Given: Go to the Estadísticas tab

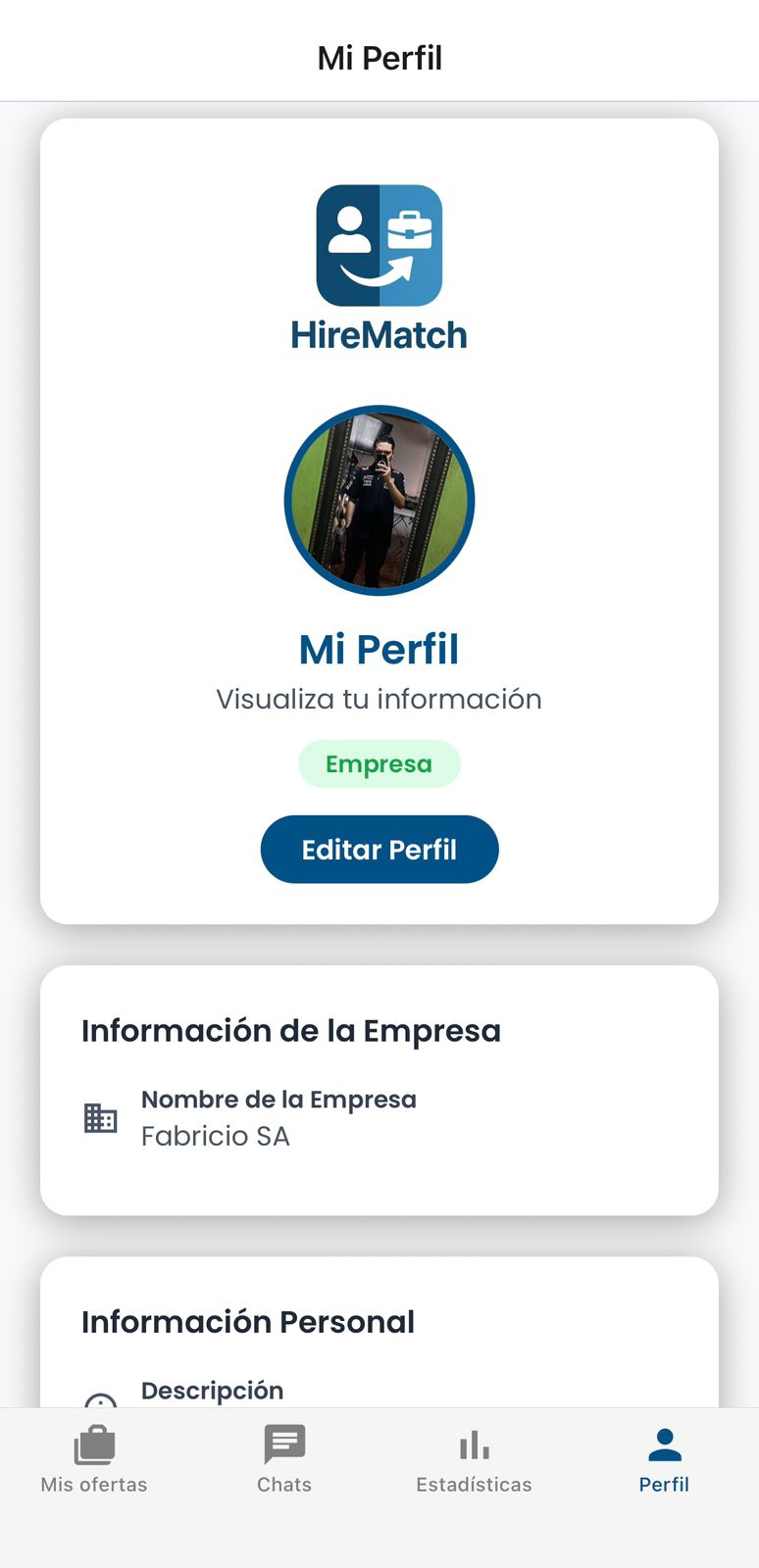Looking at the screenshot, I should click(474, 1458).
